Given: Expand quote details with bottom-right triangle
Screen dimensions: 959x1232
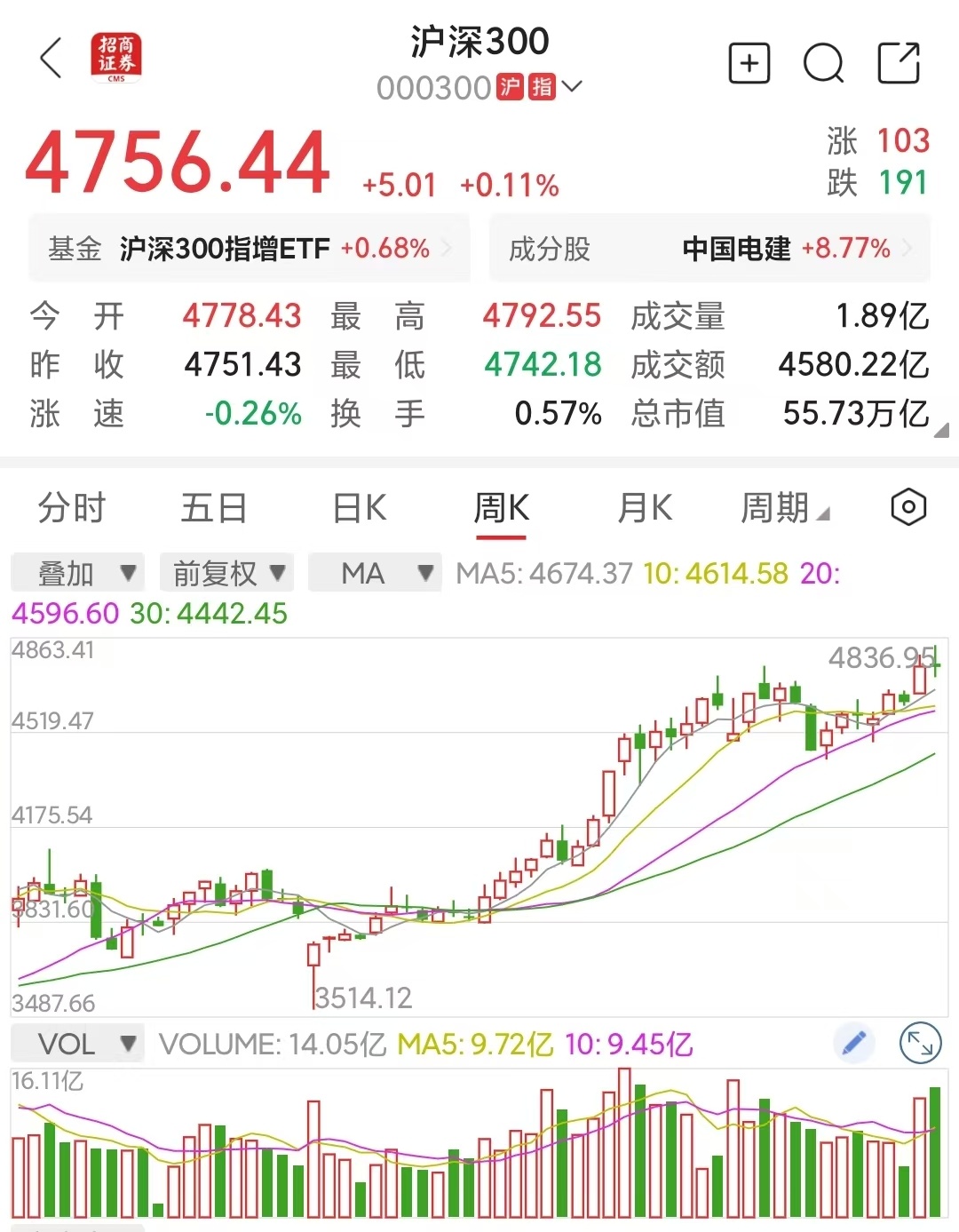Looking at the screenshot, I should coord(943,433).
